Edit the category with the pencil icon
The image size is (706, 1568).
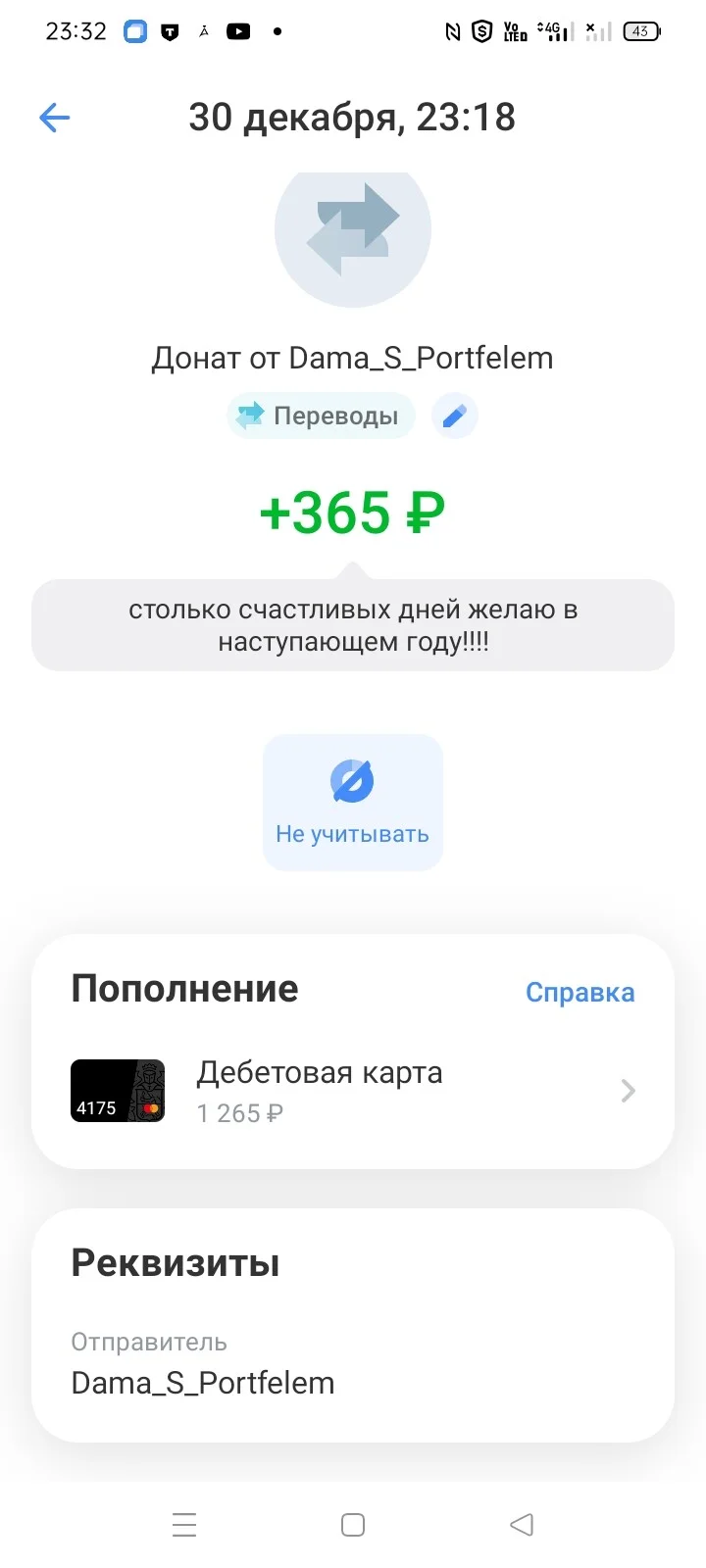[x=454, y=416]
